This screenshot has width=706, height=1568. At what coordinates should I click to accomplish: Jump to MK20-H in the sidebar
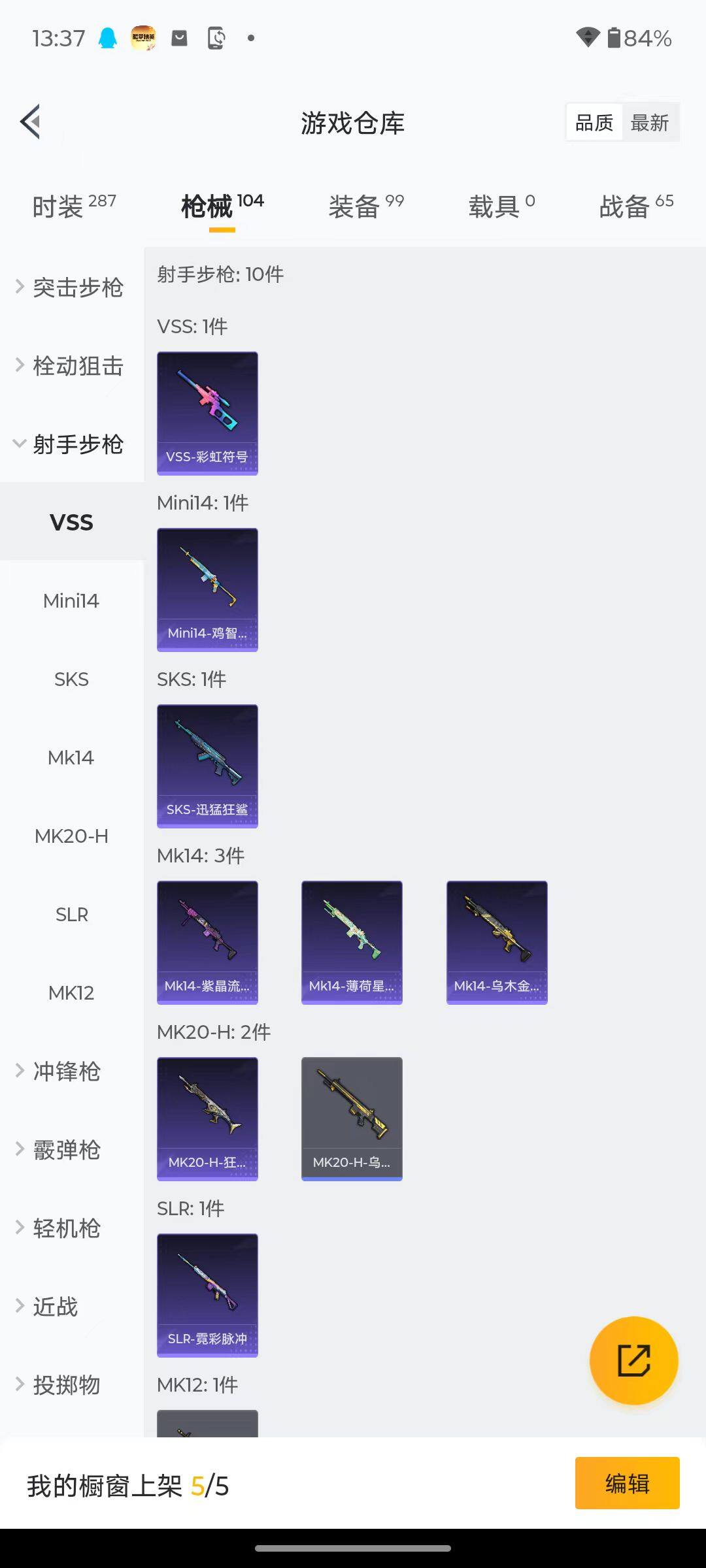(x=71, y=836)
